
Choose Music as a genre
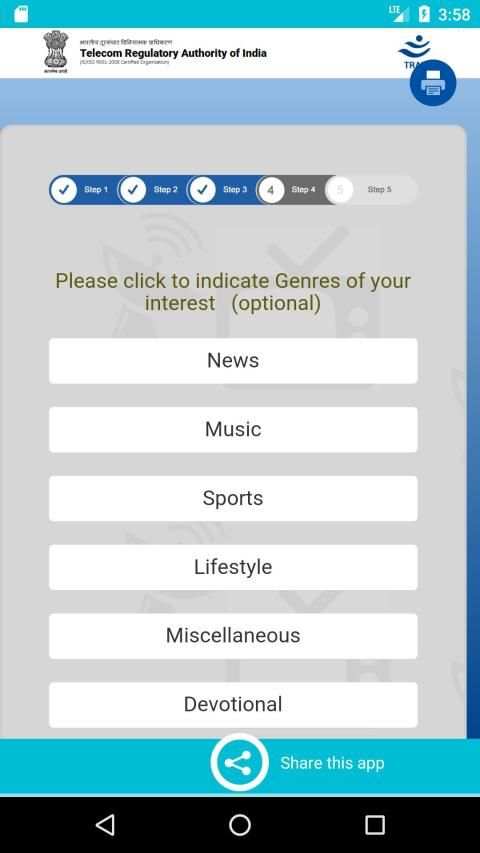[x=233, y=430]
